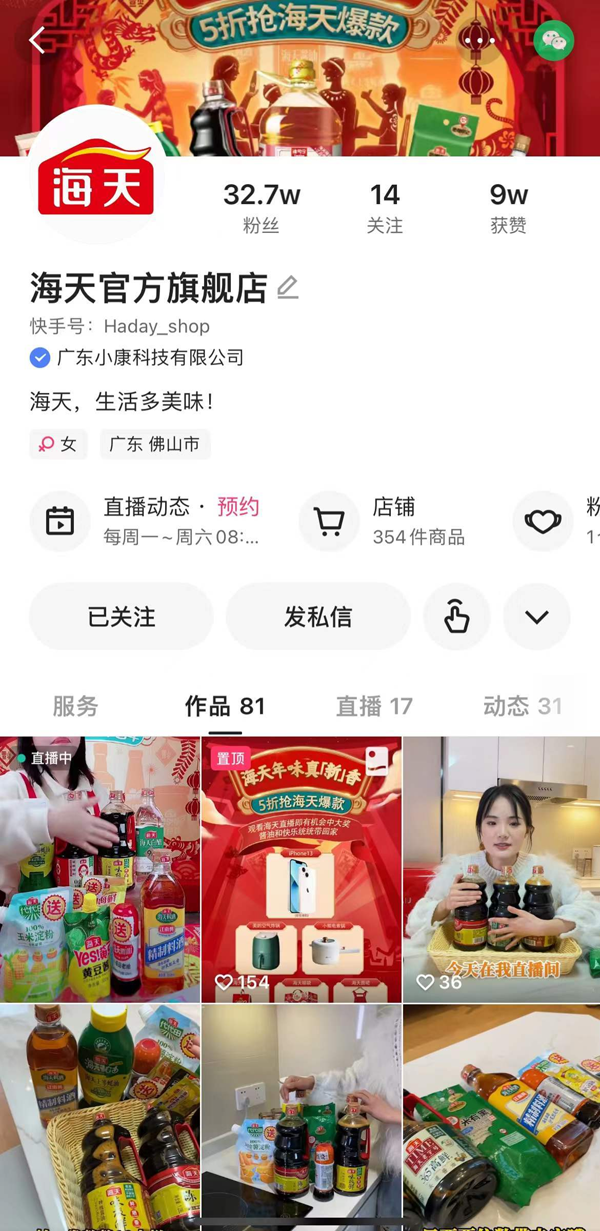600x1231 pixels.
Task: View the 32.7w 粉丝 followers list
Action: coord(261,208)
